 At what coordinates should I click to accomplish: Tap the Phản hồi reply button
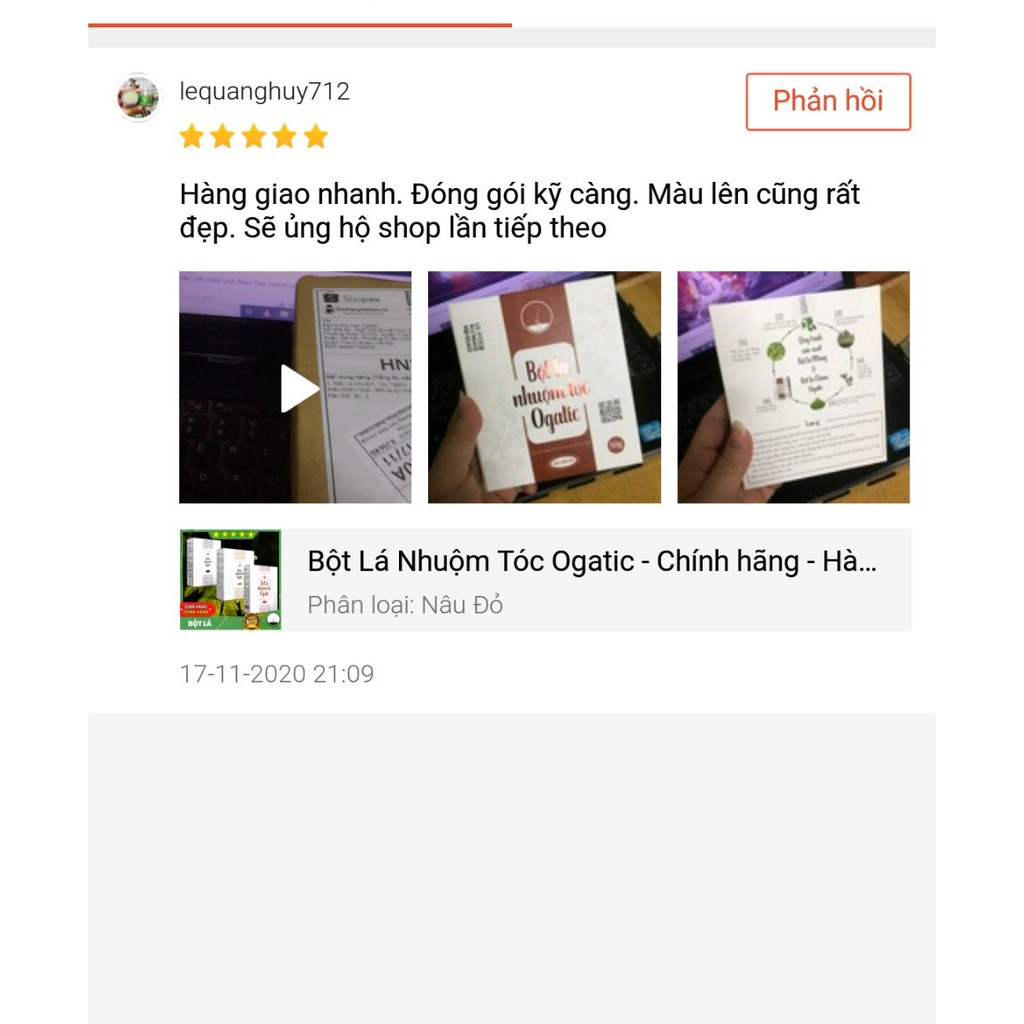(x=828, y=101)
